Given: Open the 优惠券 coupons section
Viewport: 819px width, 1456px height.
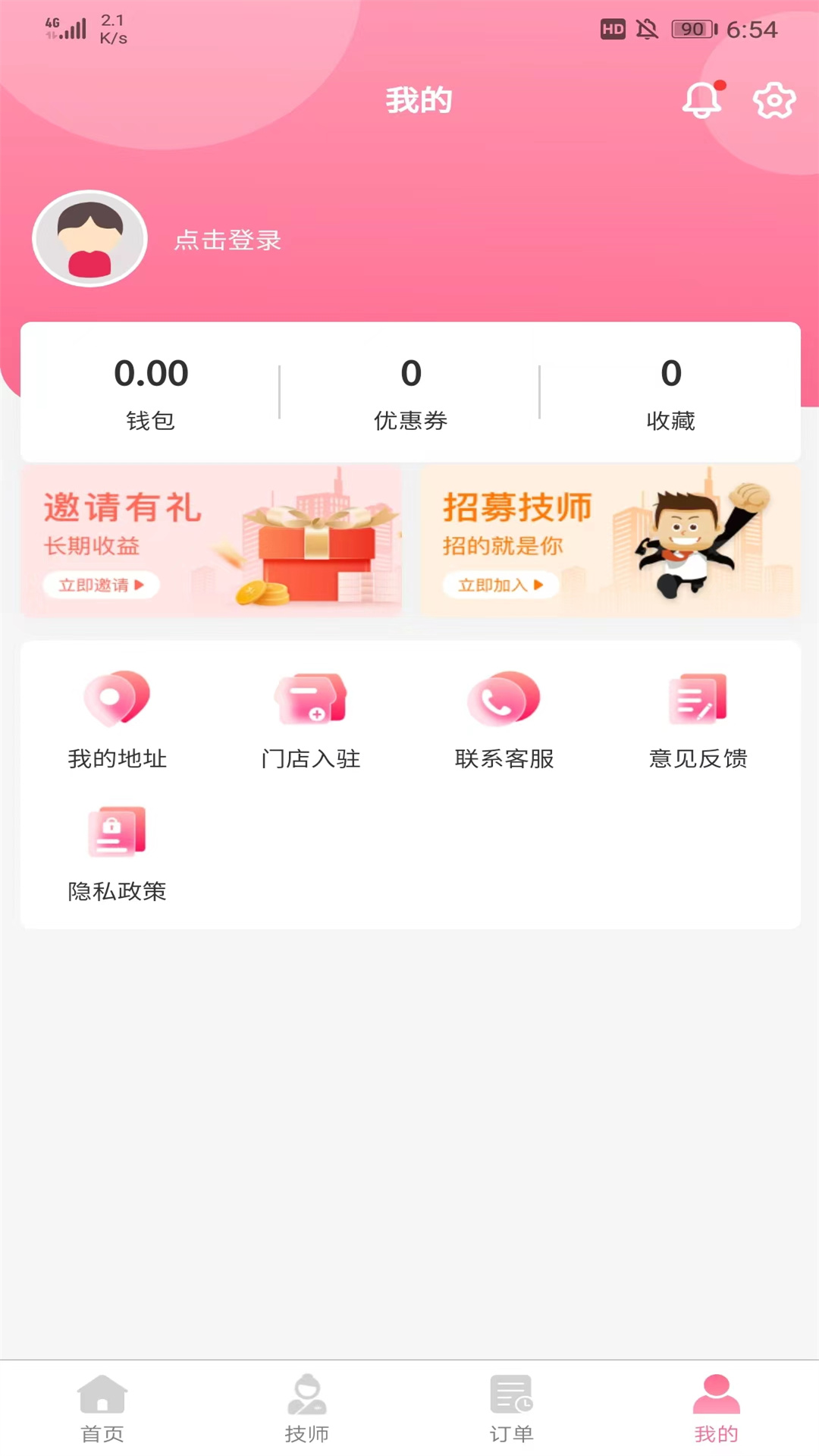Looking at the screenshot, I should tap(409, 391).
